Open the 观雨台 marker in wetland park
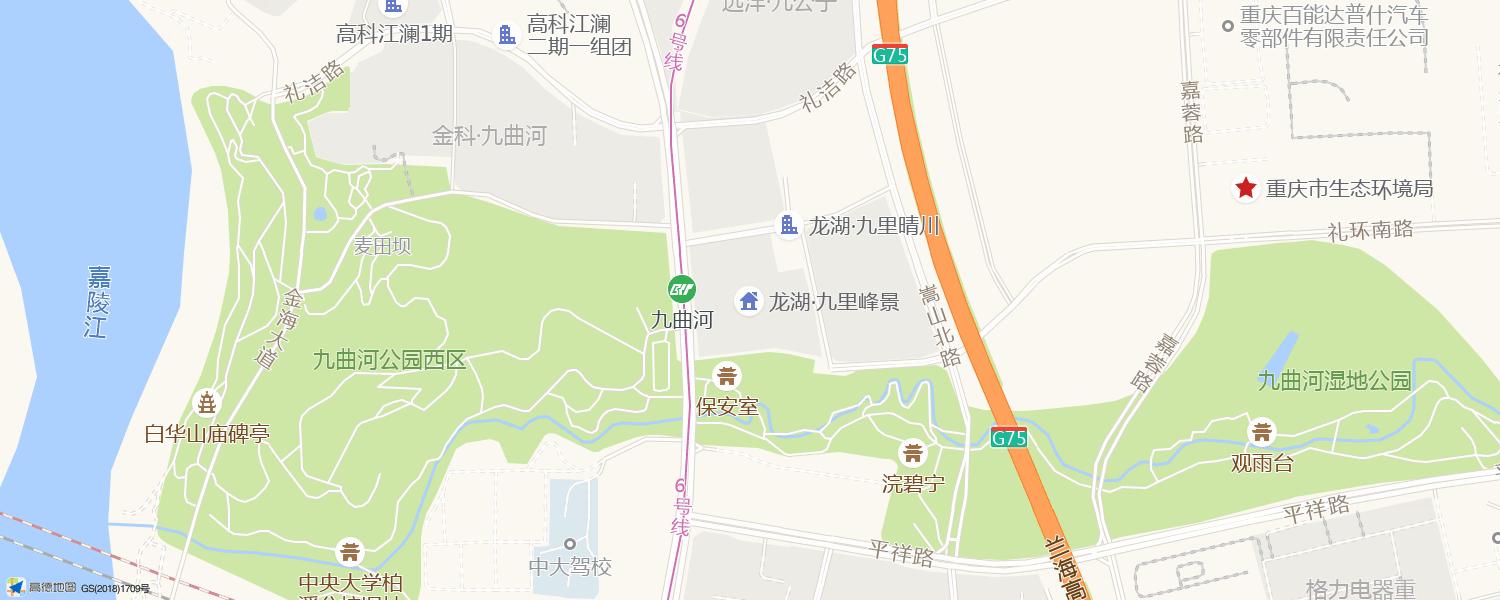This screenshot has width=1500, height=600. (1263, 432)
